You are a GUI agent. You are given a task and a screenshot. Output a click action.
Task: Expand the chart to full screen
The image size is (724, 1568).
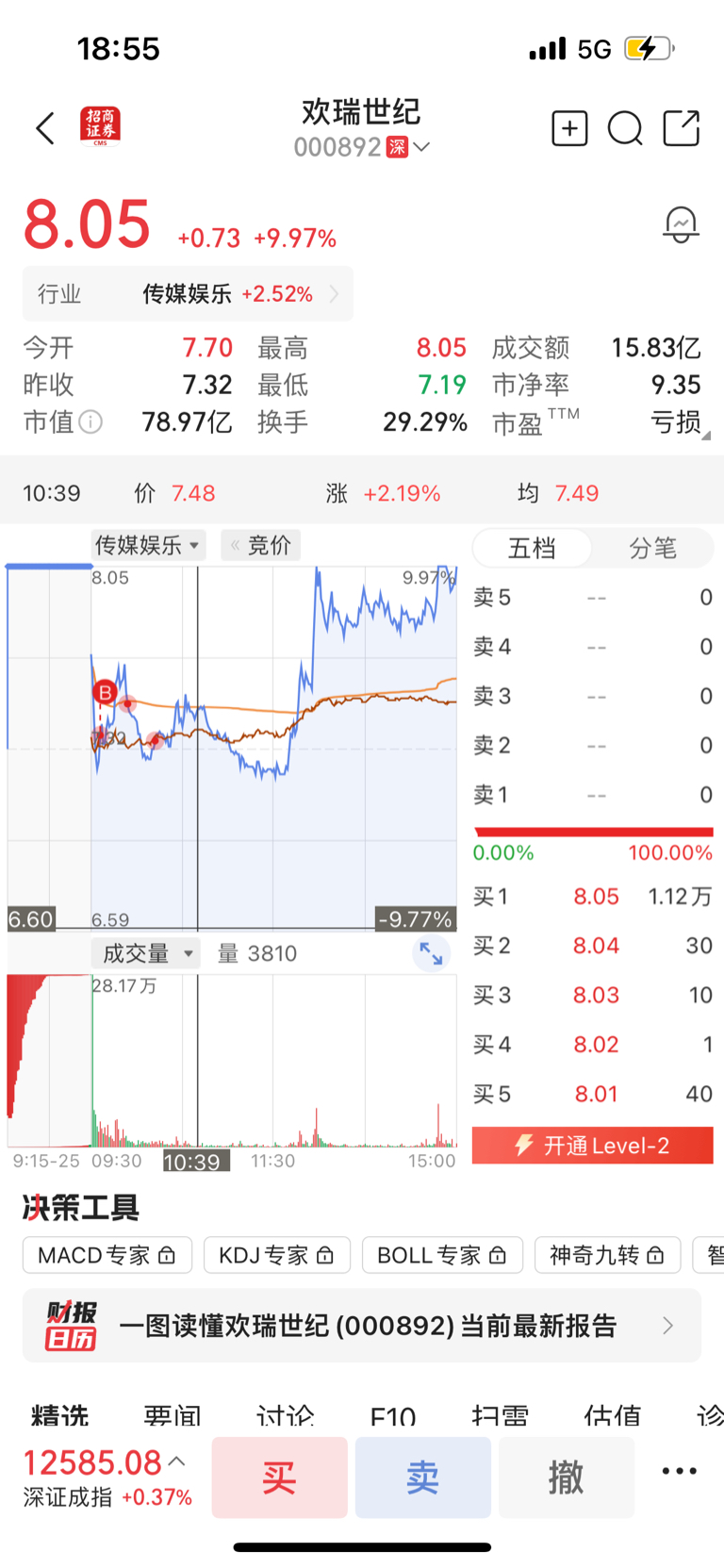click(x=431, y=954)
